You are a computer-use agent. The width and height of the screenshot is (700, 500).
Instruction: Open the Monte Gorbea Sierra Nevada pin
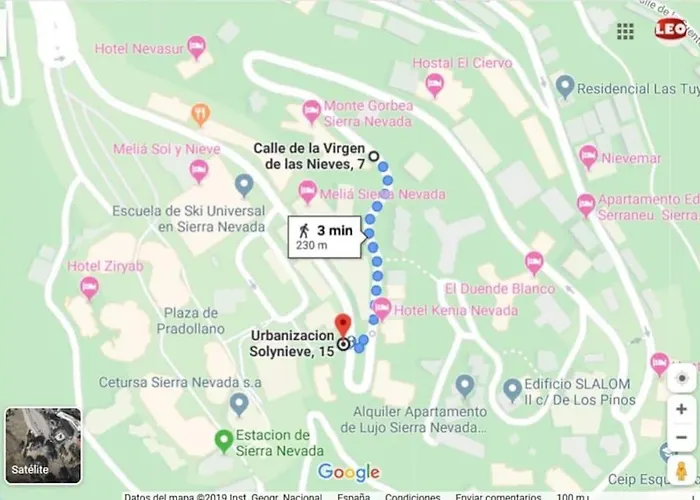coord(311,109)
